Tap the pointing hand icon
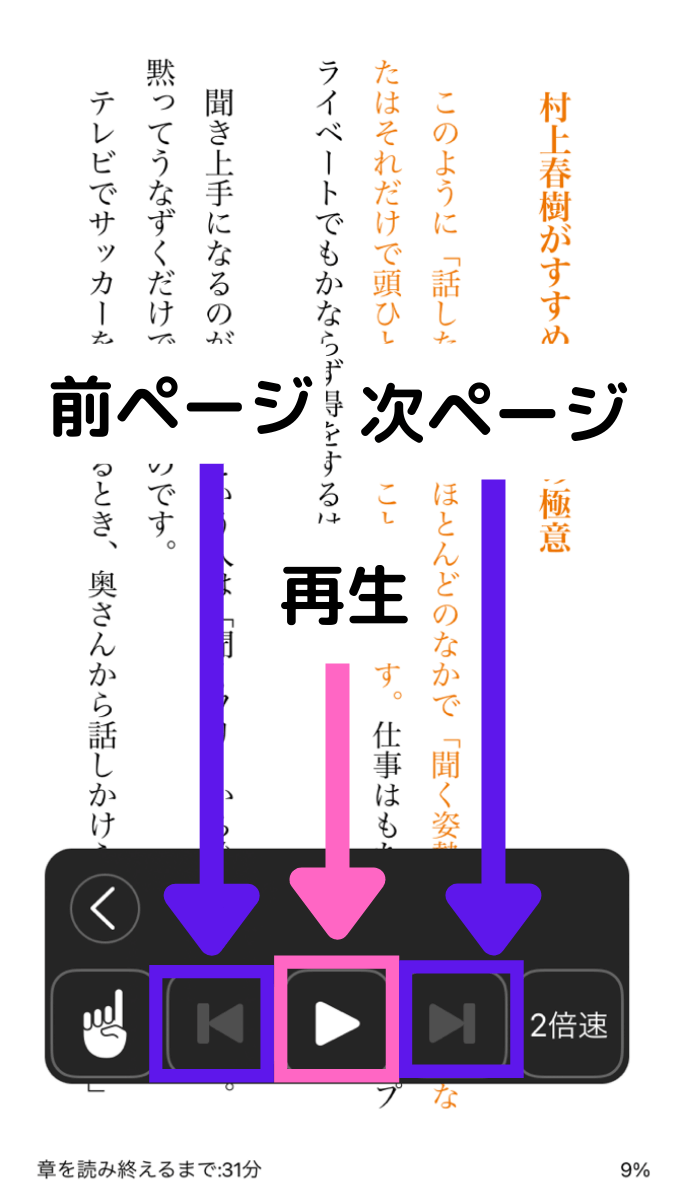Screen dimensions: 675x1200 tap(102, 1021)
